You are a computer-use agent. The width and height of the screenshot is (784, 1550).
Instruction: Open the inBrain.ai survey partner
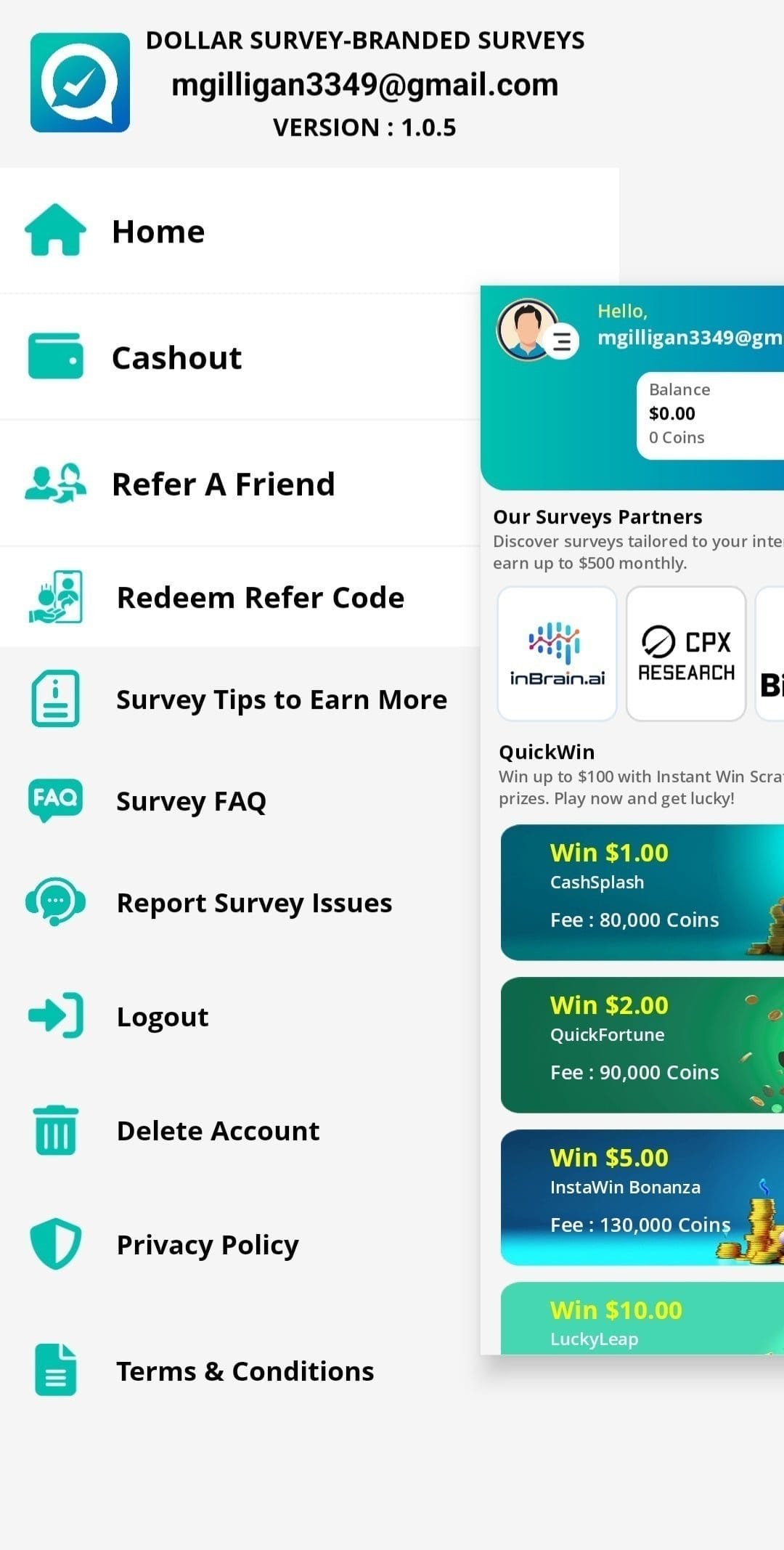point(557,654)
